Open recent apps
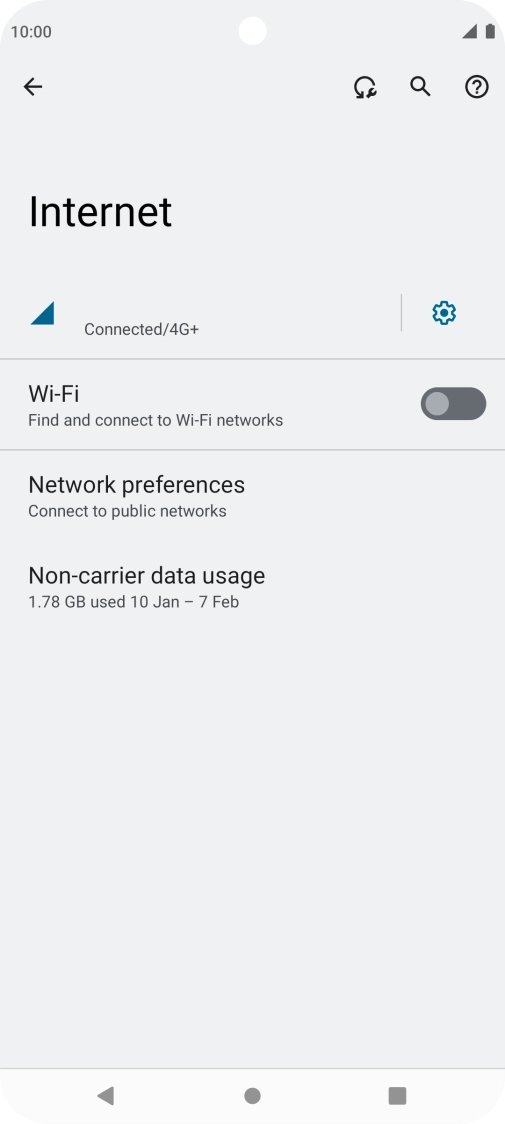The height and width of the screenshot is (1124, 505). point(397,1095)
